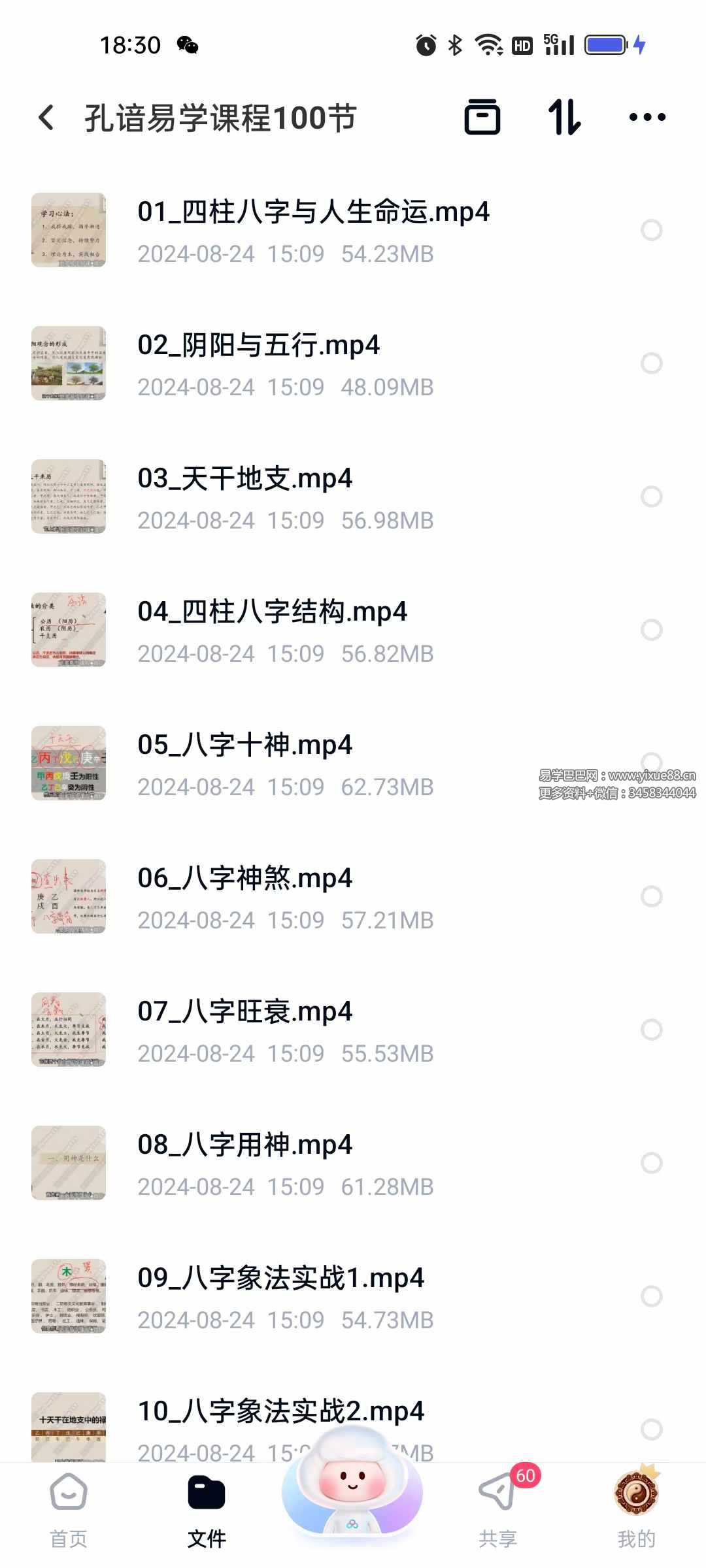Tap the thumbnail of 01_四柱八字与人生命运.mp4
The height and width of the screenshot is (1568, 706).
coord(68,230)
